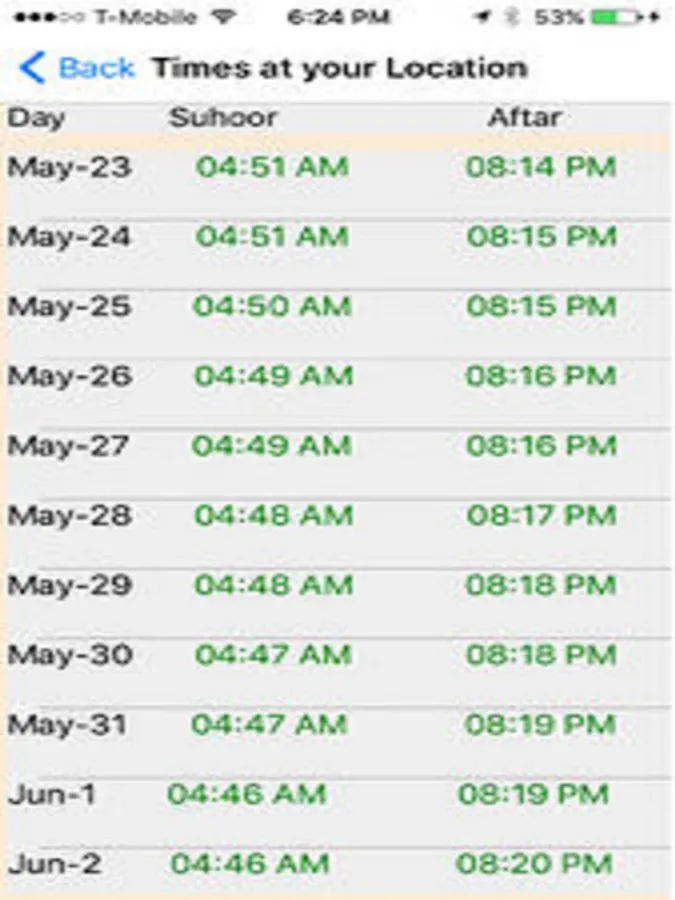Go back using the Back button

pyautogui.click(x=76, y=68)
